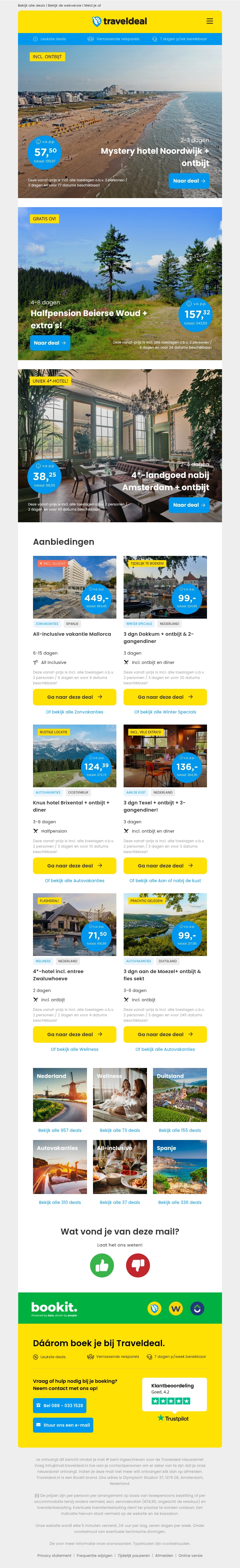
Task: Open 'Bekijk alle 310 deals' for Autovakanties
Action: (x=60, y=1202)
